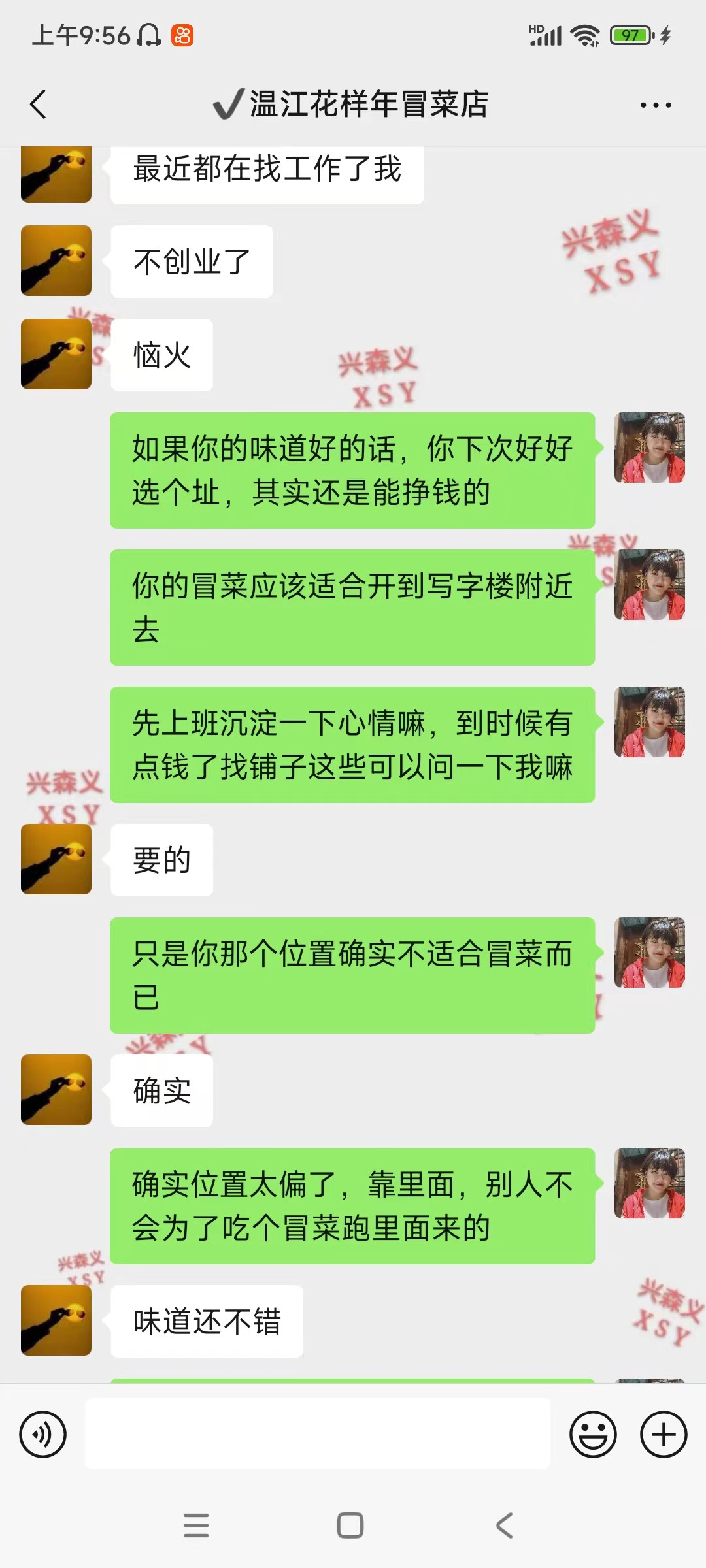The width and height of the screenshot is (706, 1568).
Task: Go to the phone home screen
Action: pyautogui.click(x=350, y=1526)
